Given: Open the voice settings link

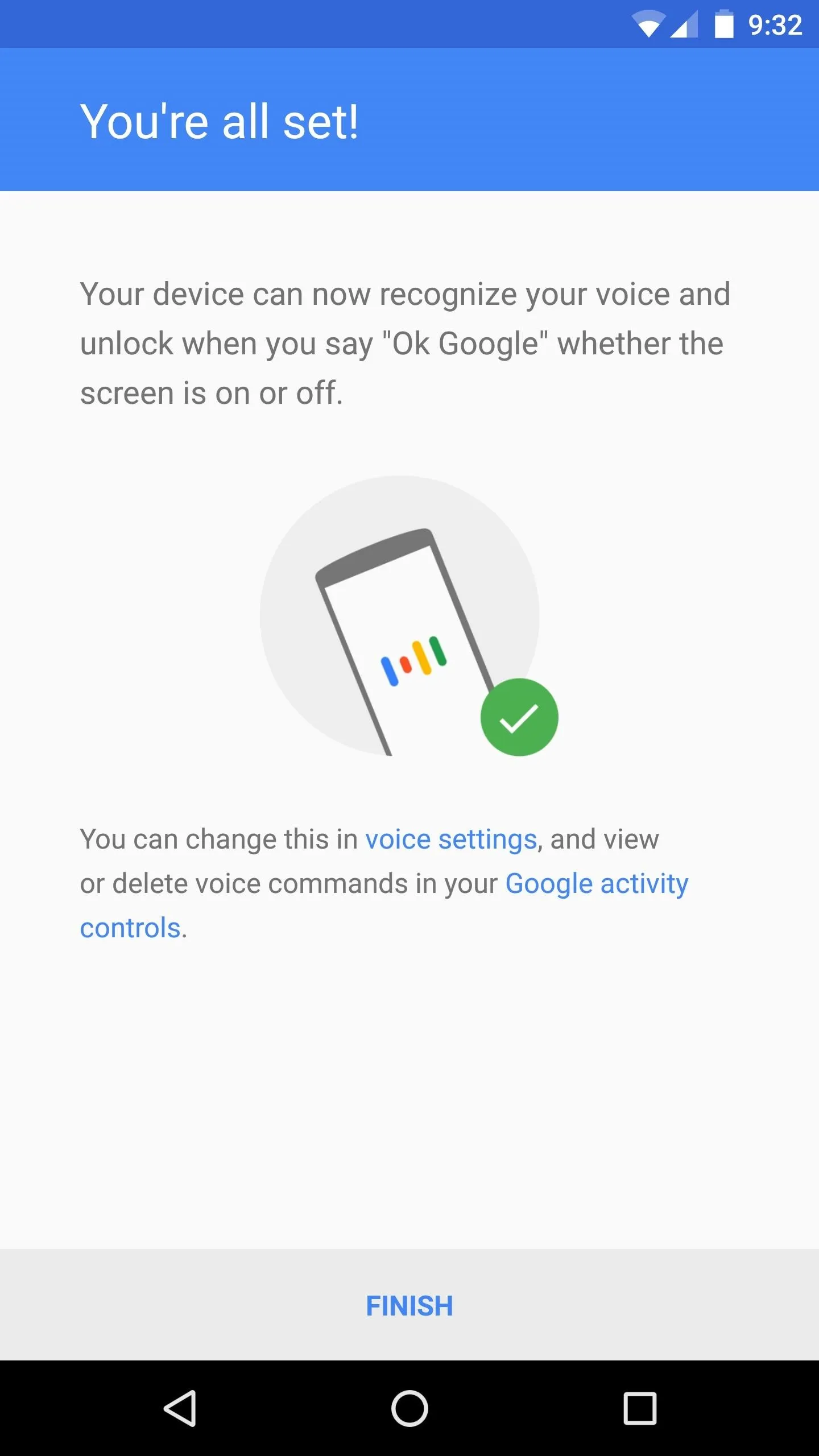Looking at the screenshot, I should (x=451, y=839).
